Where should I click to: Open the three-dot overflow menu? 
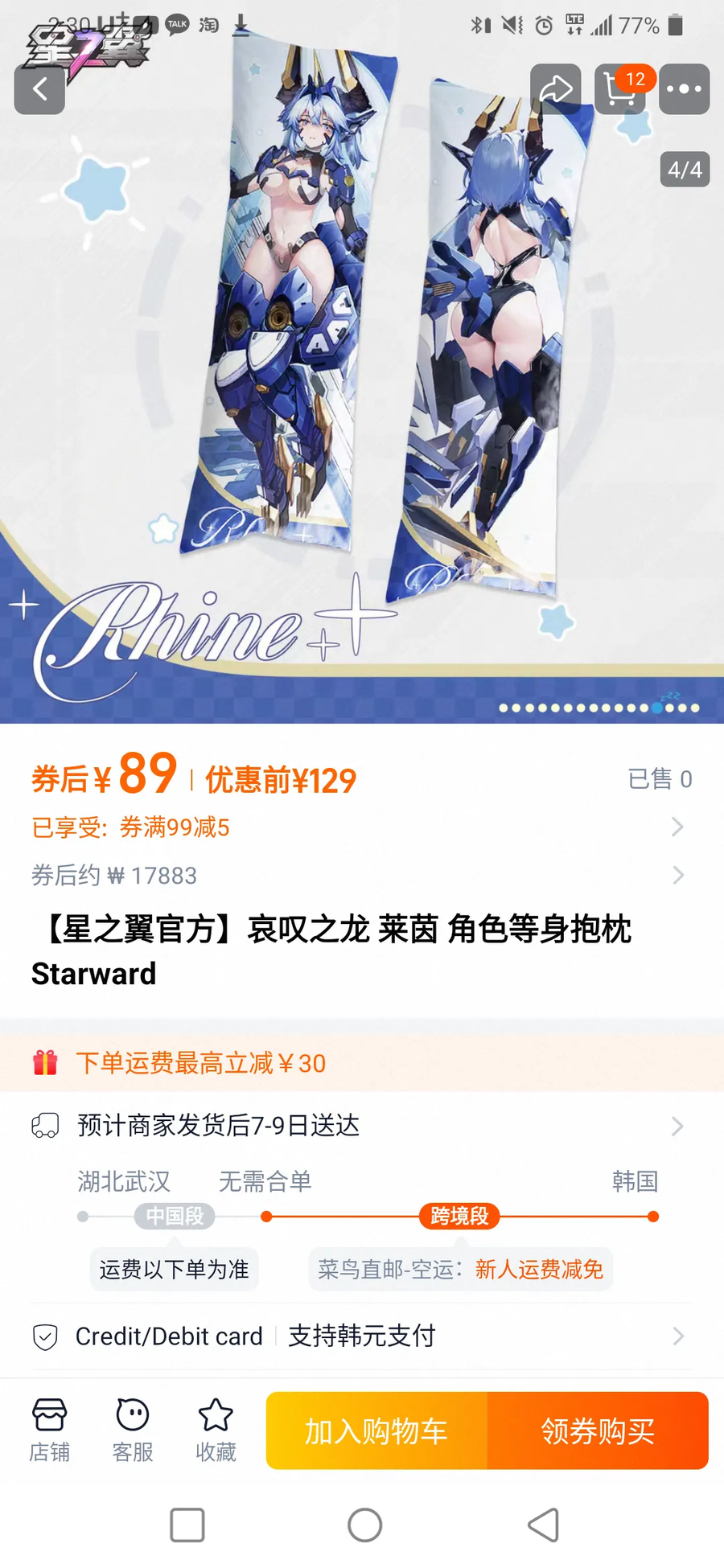click(684, 89)
